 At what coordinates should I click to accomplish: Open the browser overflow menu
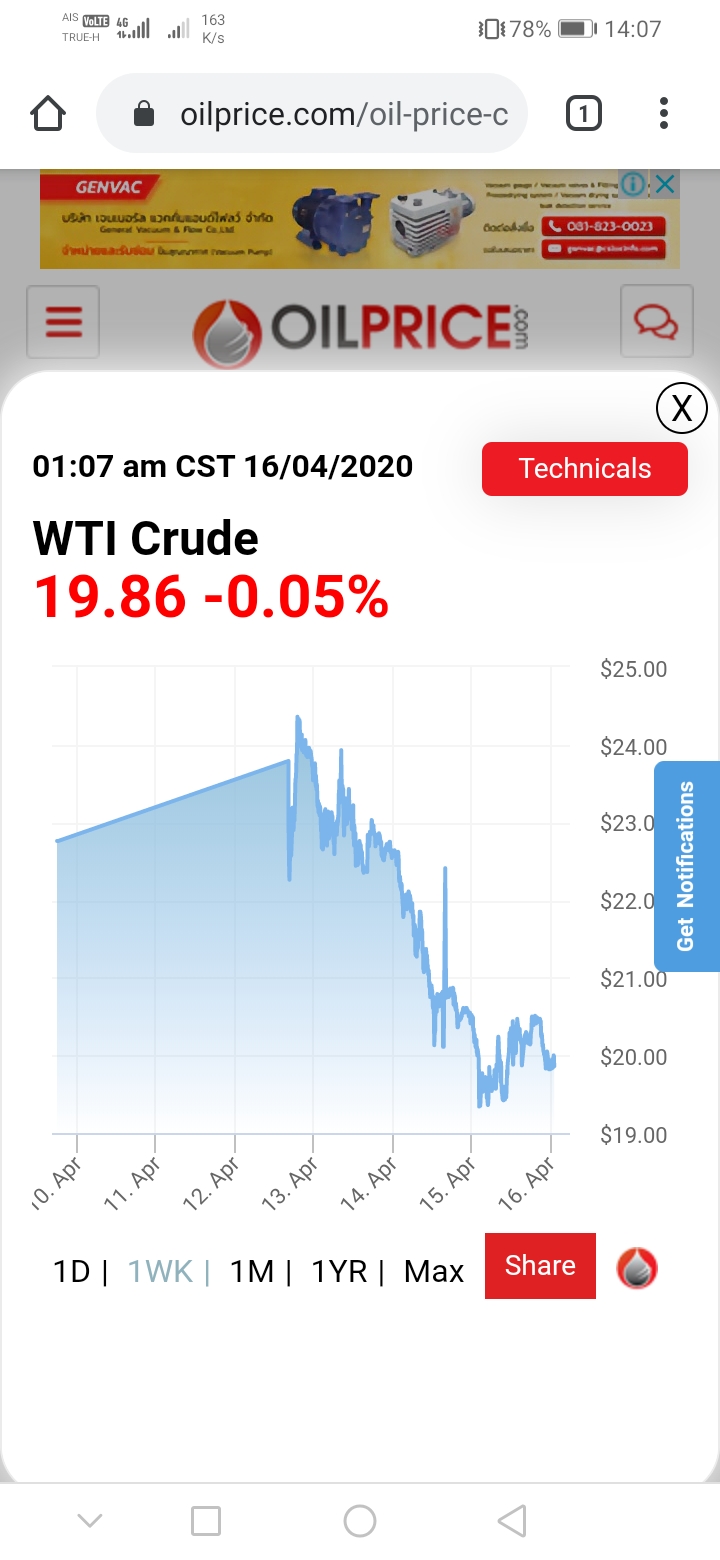664,114
